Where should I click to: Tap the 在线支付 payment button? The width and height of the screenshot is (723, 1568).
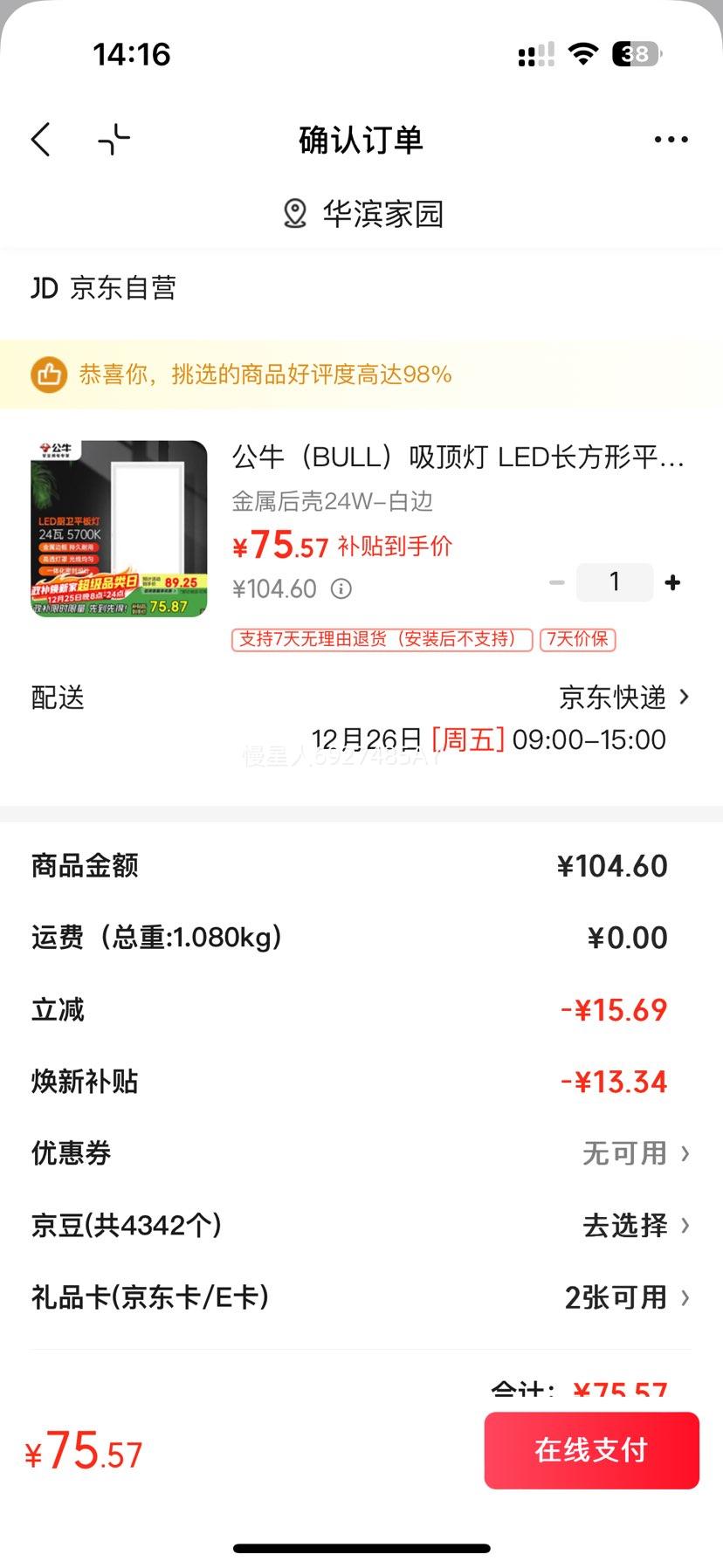(x=591, y=1450)
